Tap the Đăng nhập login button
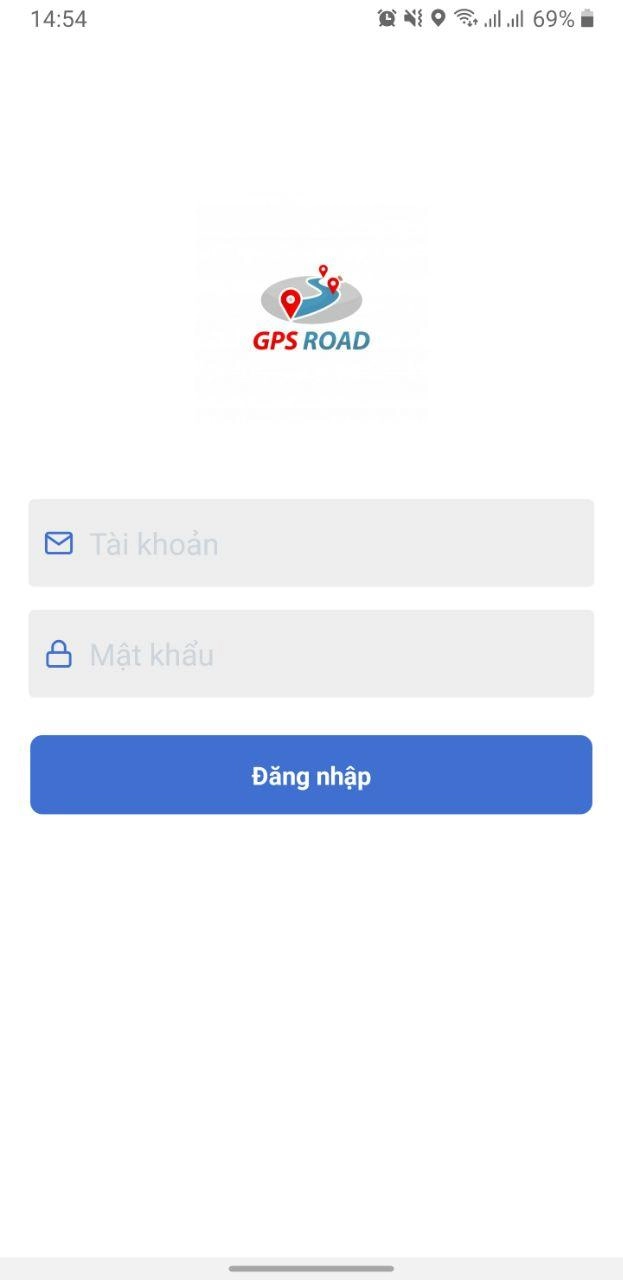The image size is (623, 1280). coord(311,775)
